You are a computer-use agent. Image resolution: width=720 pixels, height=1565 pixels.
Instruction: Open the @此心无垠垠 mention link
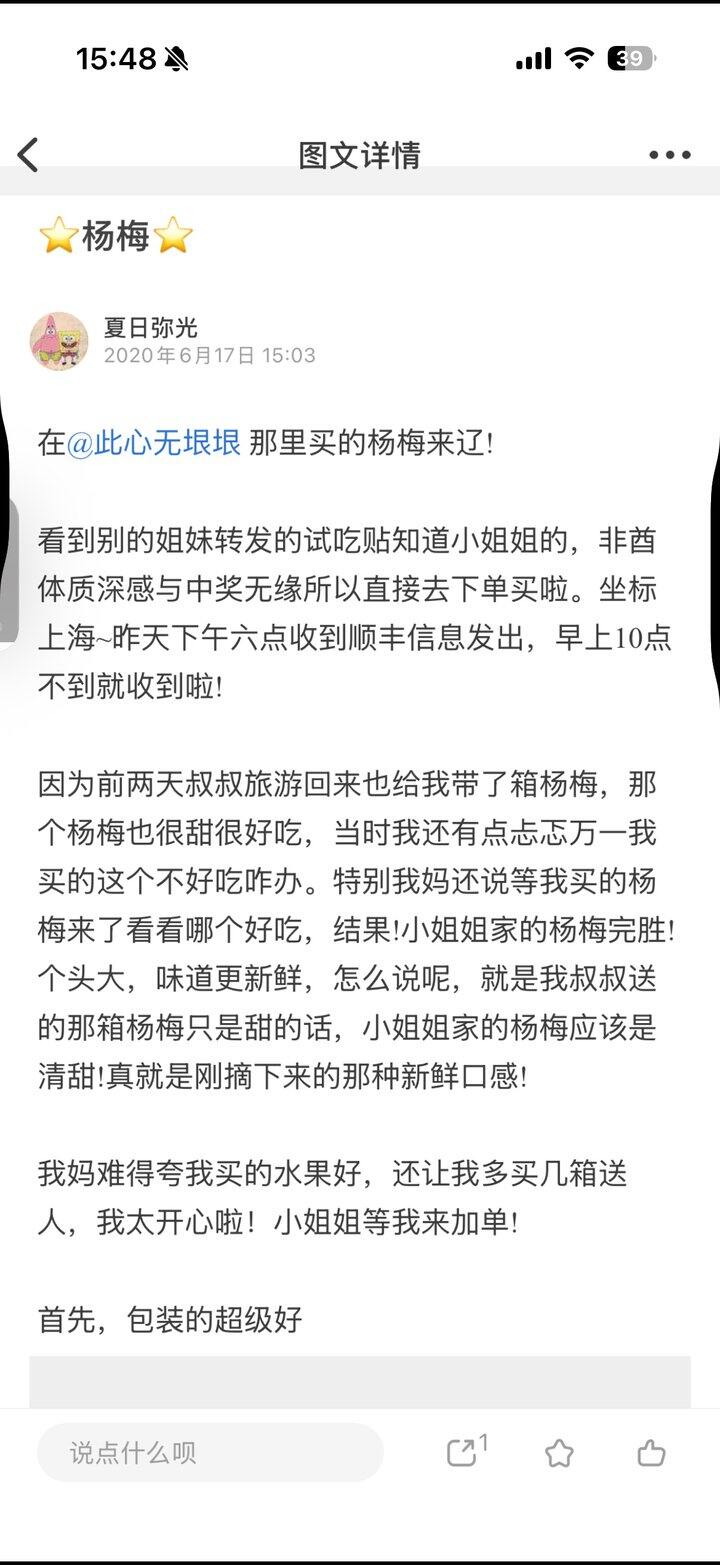[153, 443]
